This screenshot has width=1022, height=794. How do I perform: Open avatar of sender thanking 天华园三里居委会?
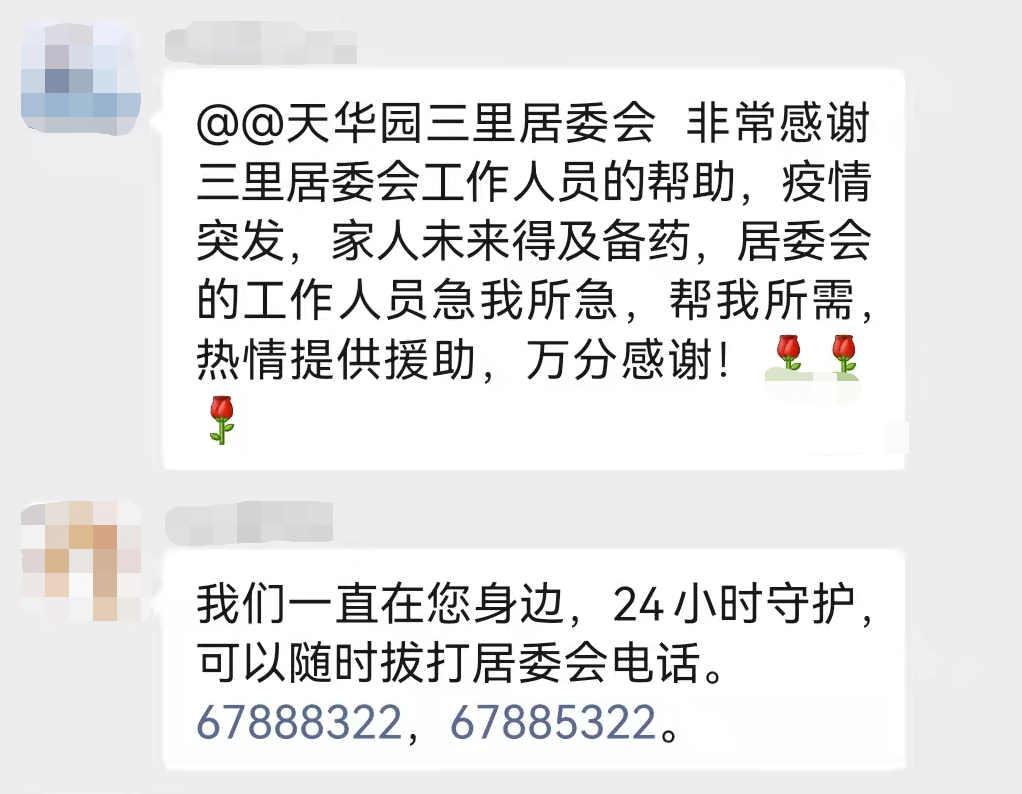pyautogui.click(x=81, y=77)
